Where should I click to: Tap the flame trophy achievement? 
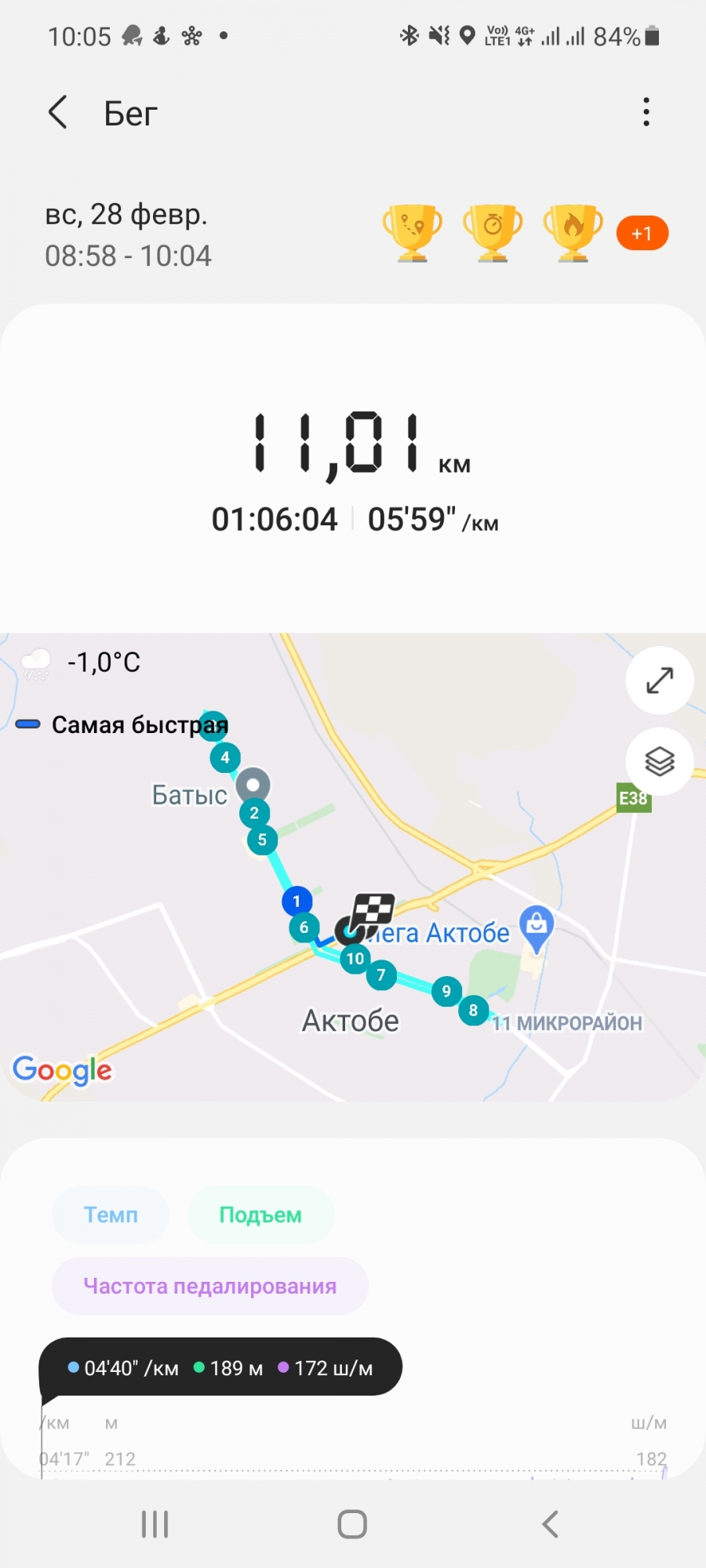(573, 233)
